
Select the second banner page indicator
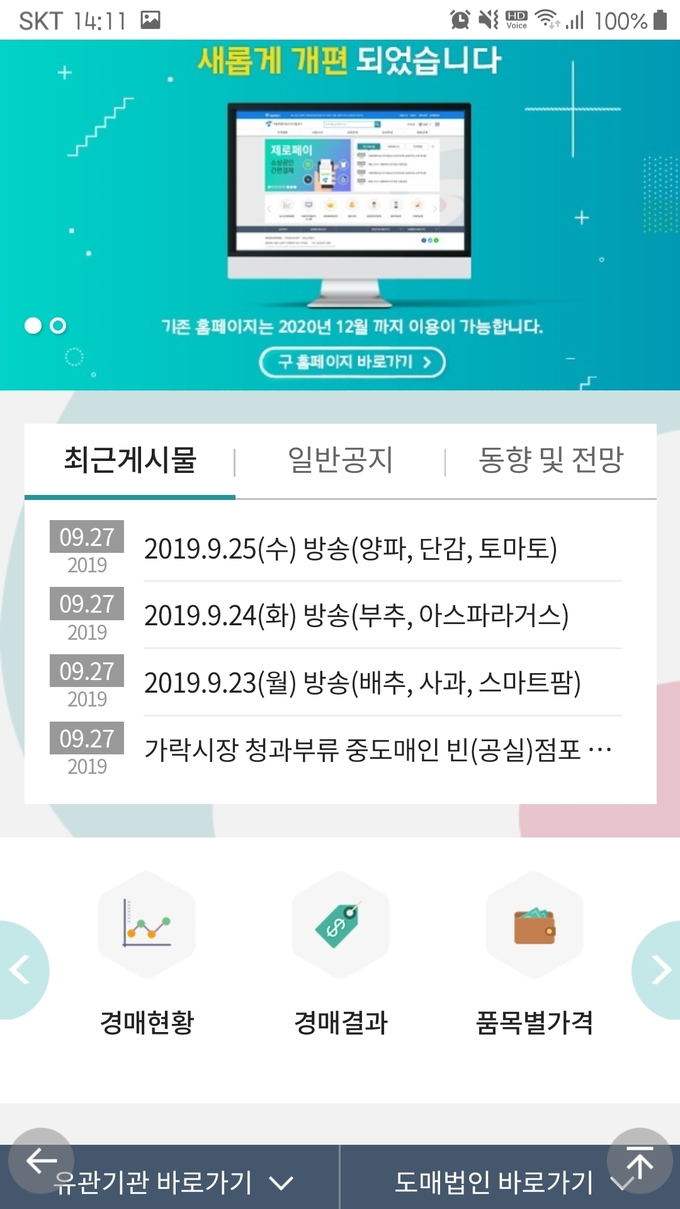click(x=58, y=326)
